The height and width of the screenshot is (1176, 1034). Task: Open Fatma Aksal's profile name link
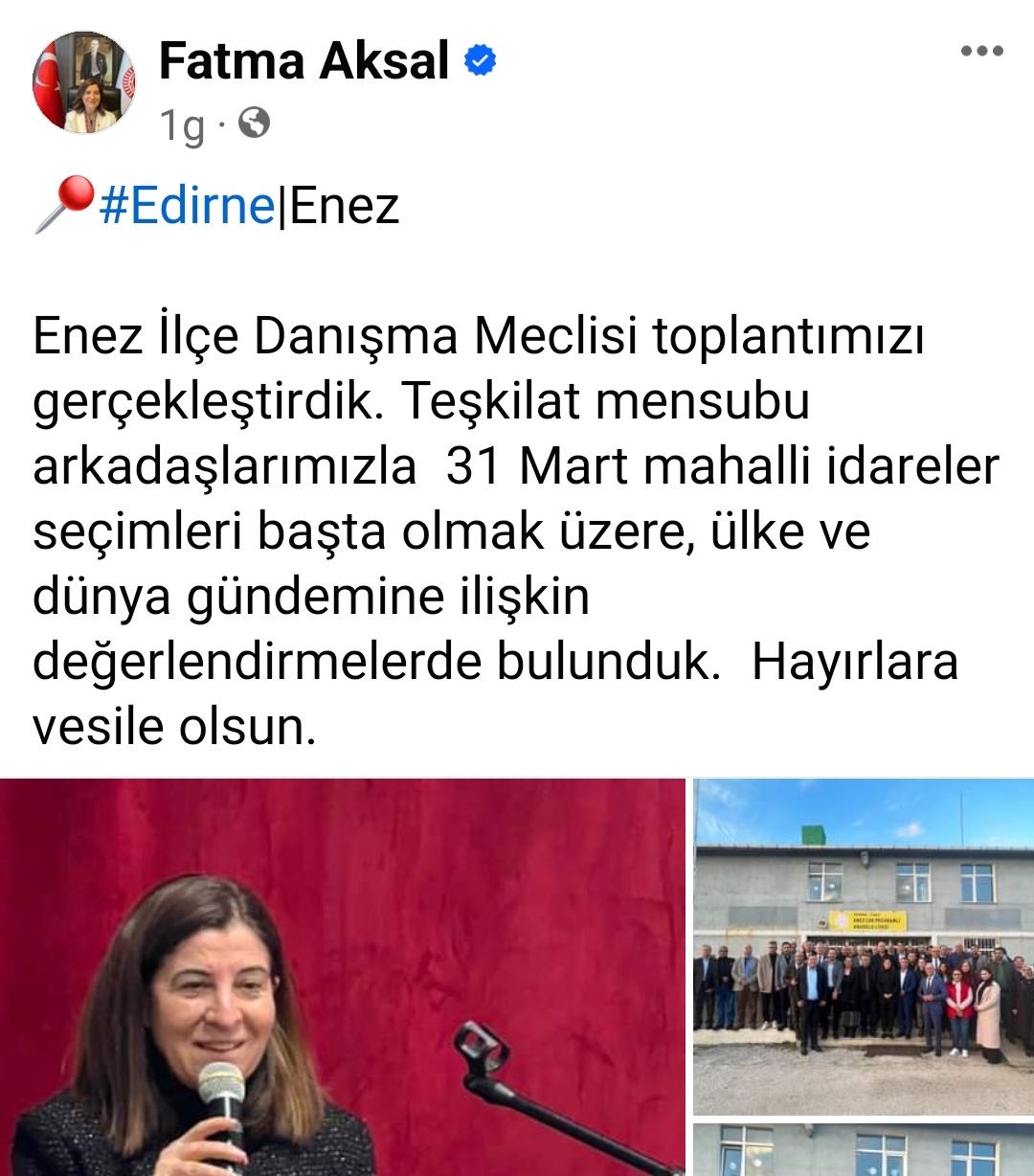tap(303, 61)
